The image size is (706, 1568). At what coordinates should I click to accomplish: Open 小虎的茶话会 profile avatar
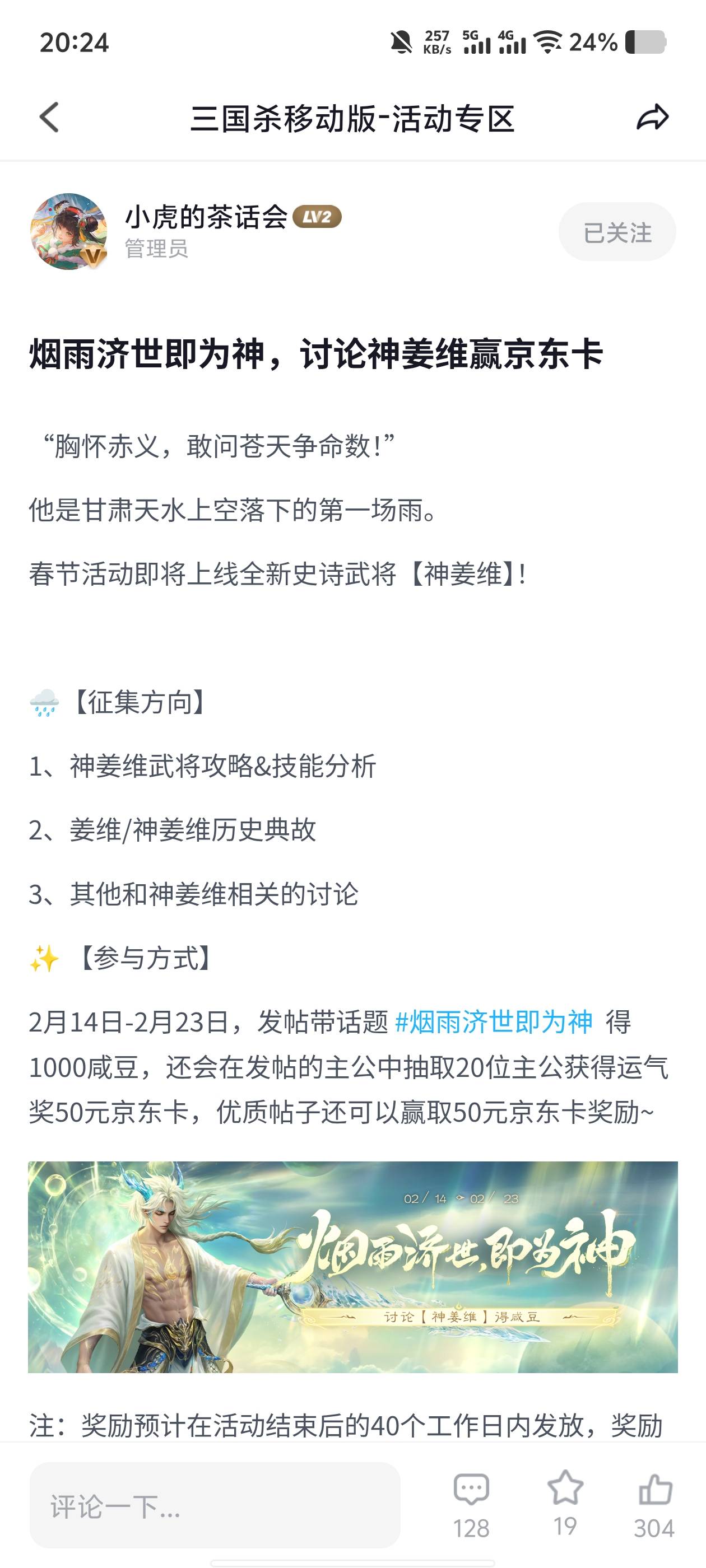[x=68, y=231]
